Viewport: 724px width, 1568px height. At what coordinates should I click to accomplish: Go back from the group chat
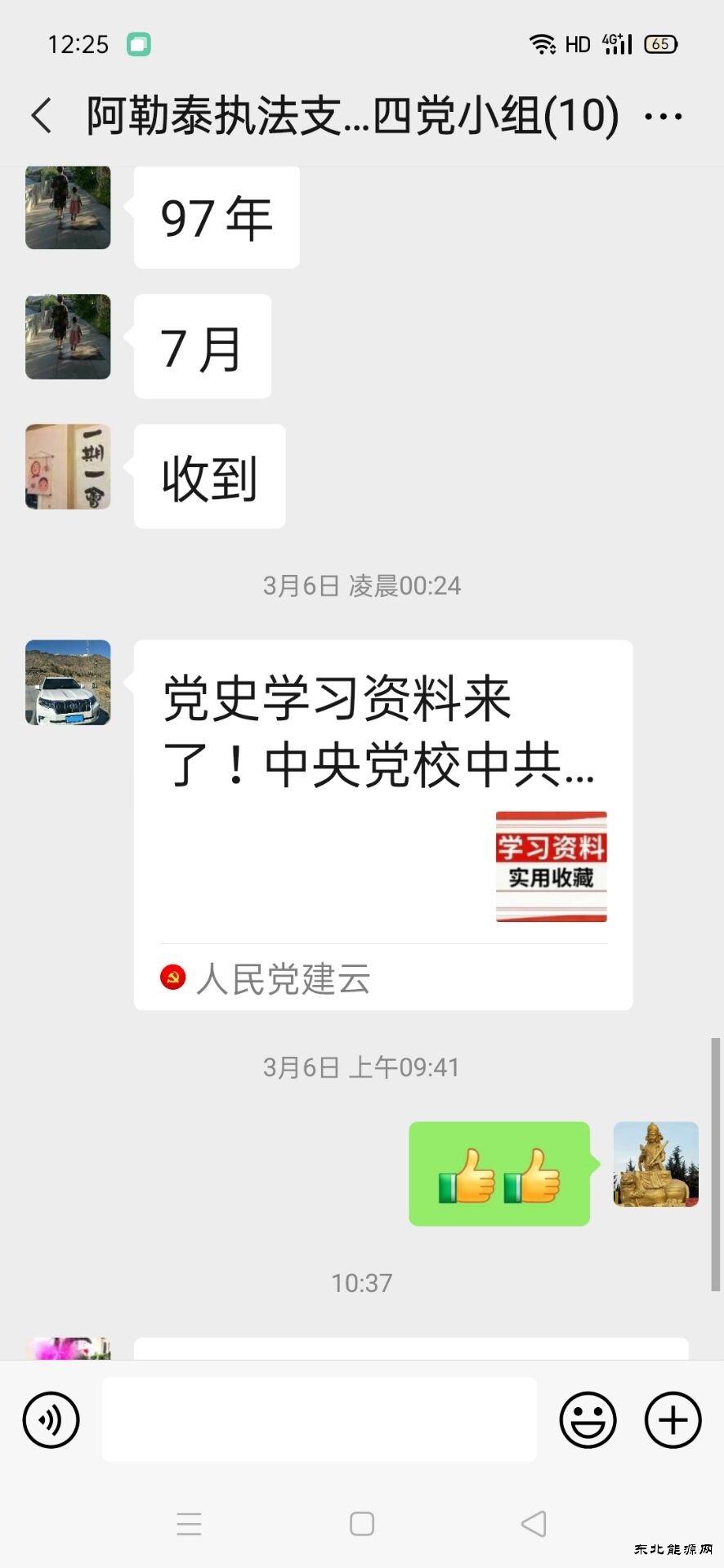[42, 115]
